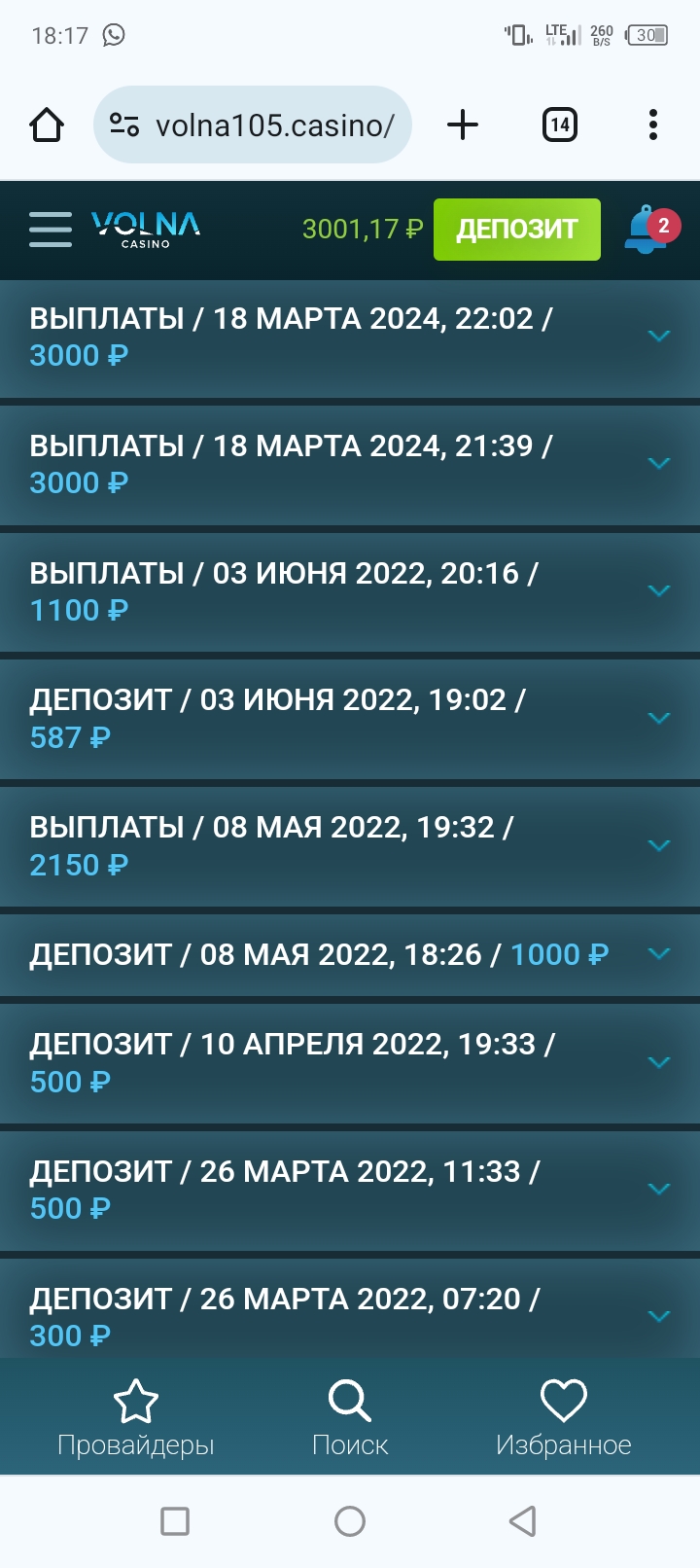The height and width of the screenshot is (1568, 700).
Task: Expand the payout from 18 March 2024, 22:02
Action: pyautogui.click(x=658, y=337)
